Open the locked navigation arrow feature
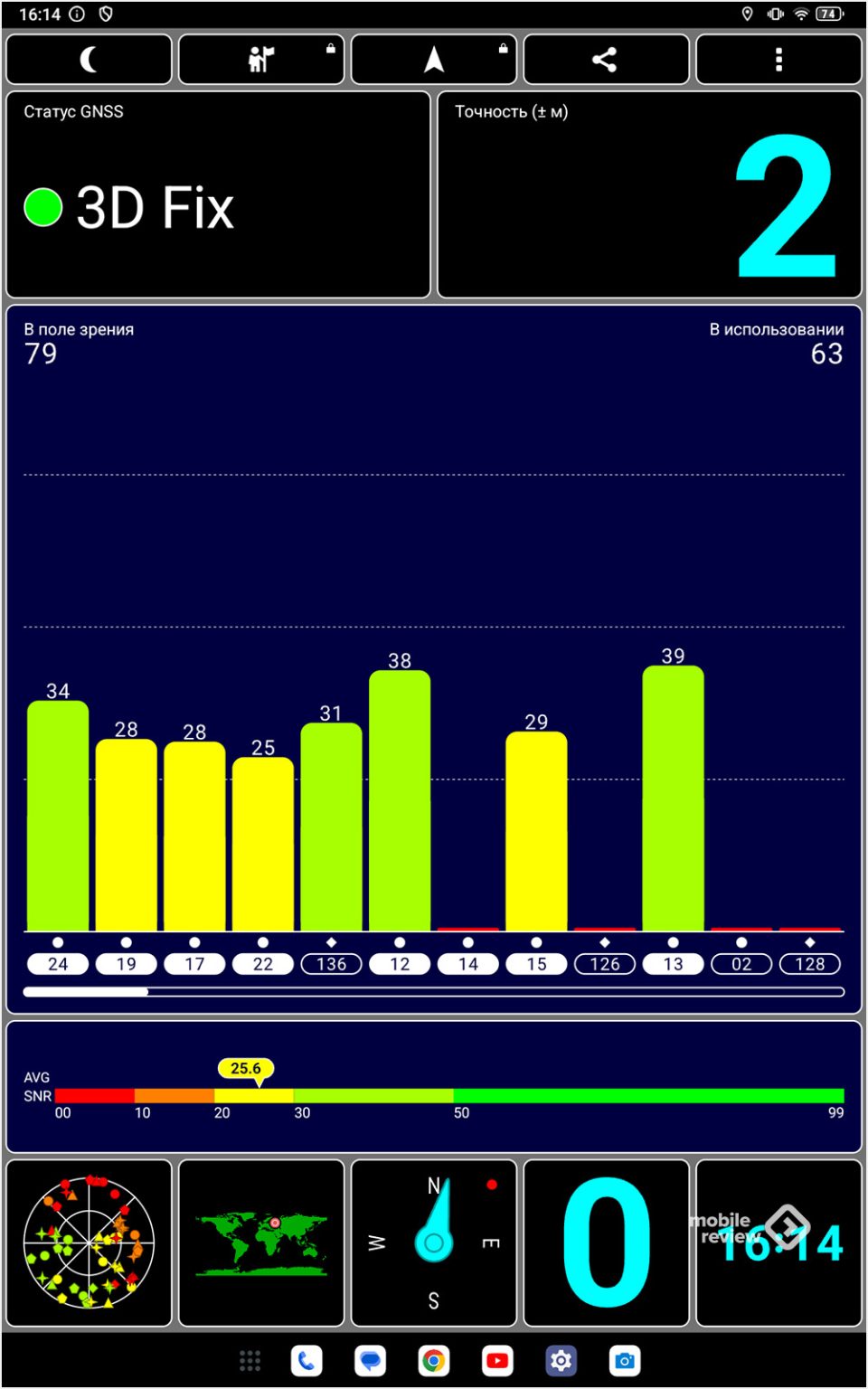The height and width of the screenshot is (1389, 868). 434,60
